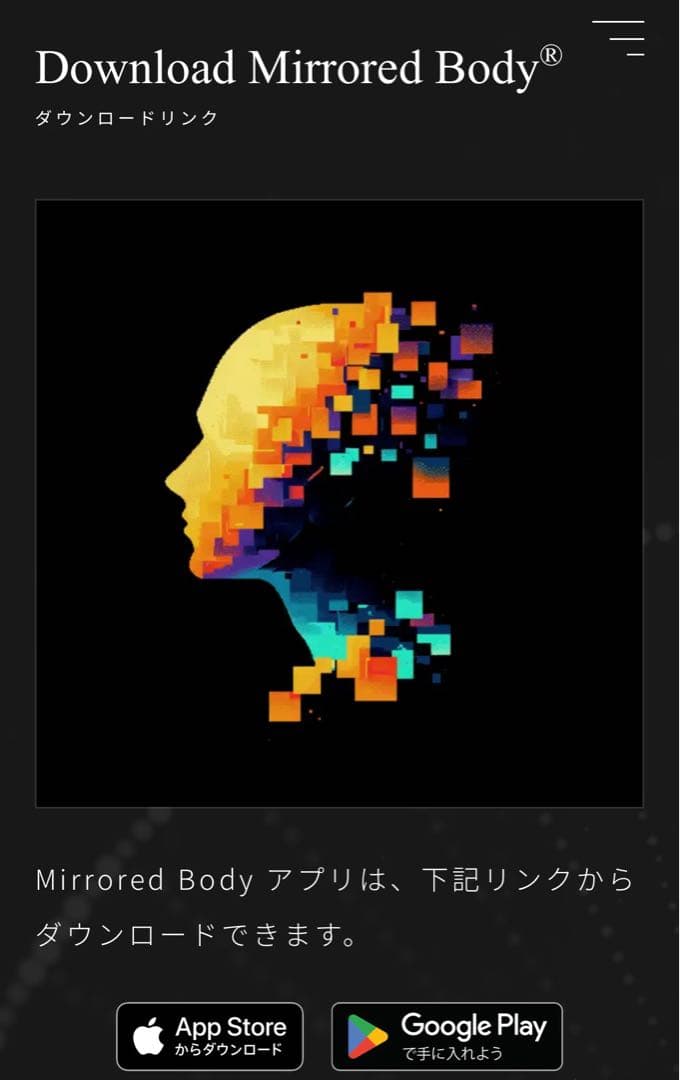Download from the App Store
The height and width of the screenshot is (1080, 680).
(x=209, y=1036)
